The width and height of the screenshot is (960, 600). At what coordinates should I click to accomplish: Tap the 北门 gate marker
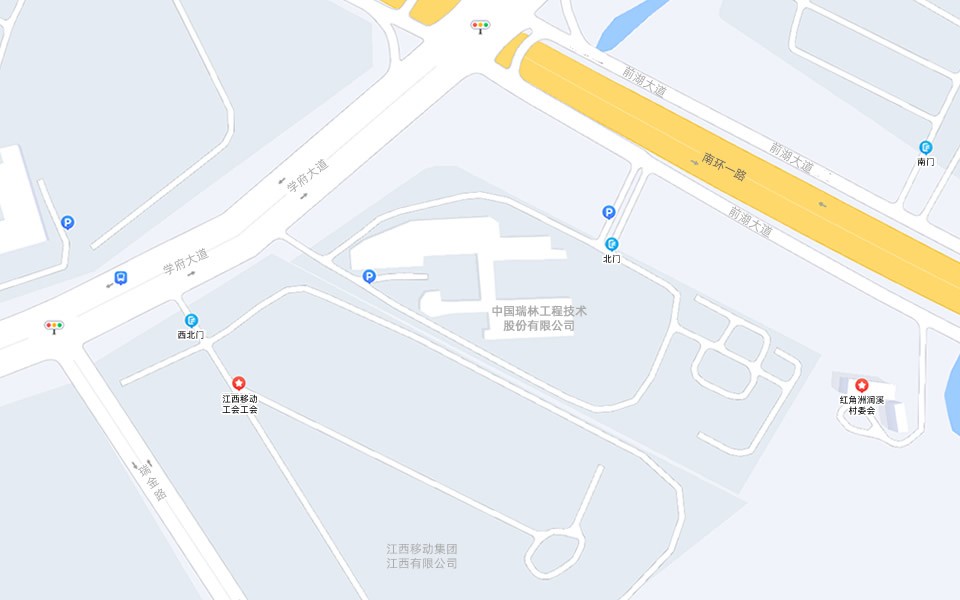point(612,244)
